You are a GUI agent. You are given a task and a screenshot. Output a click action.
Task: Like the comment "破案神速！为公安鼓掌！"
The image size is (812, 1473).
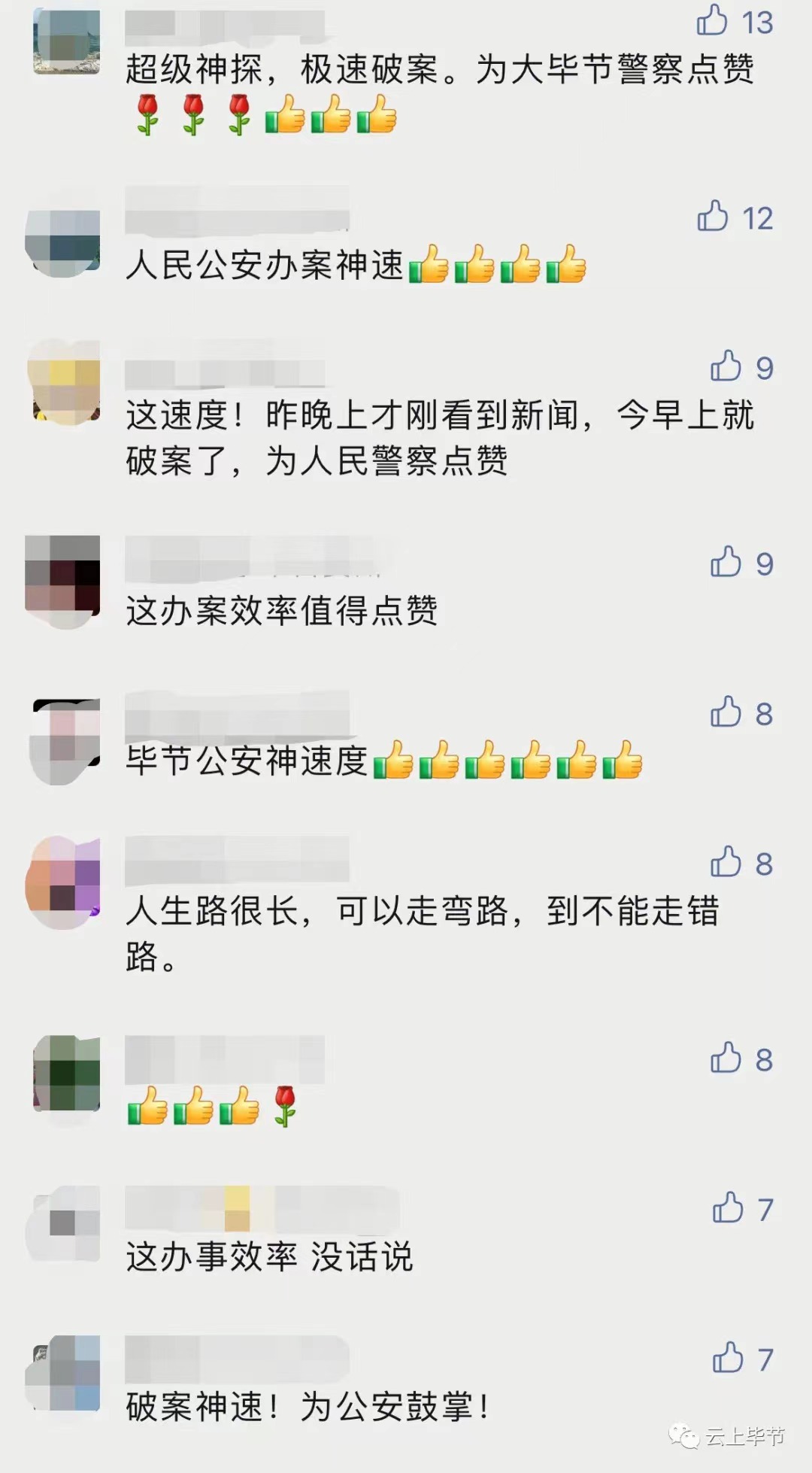click(x=728, y=1358)
